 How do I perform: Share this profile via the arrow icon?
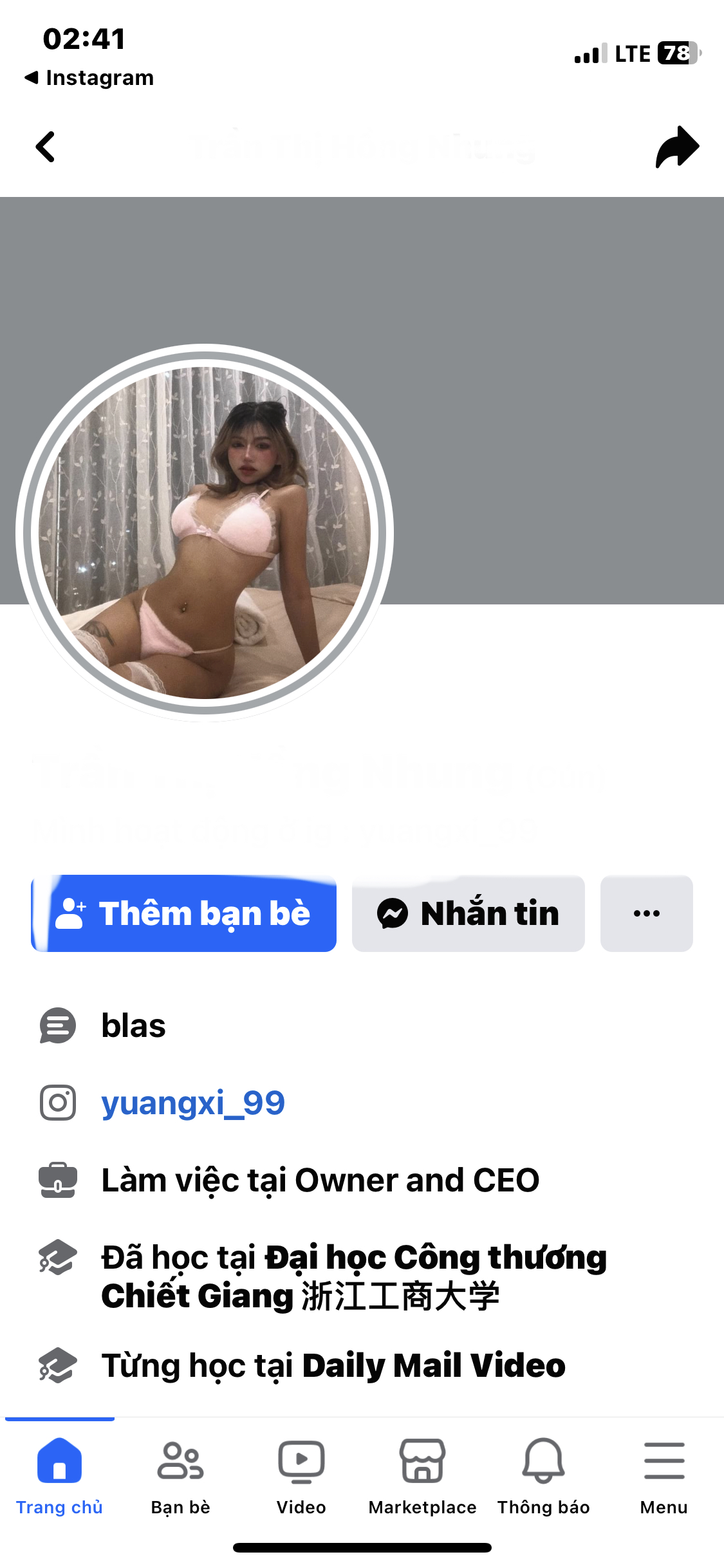pyautogui.click(x=677, y=147)
